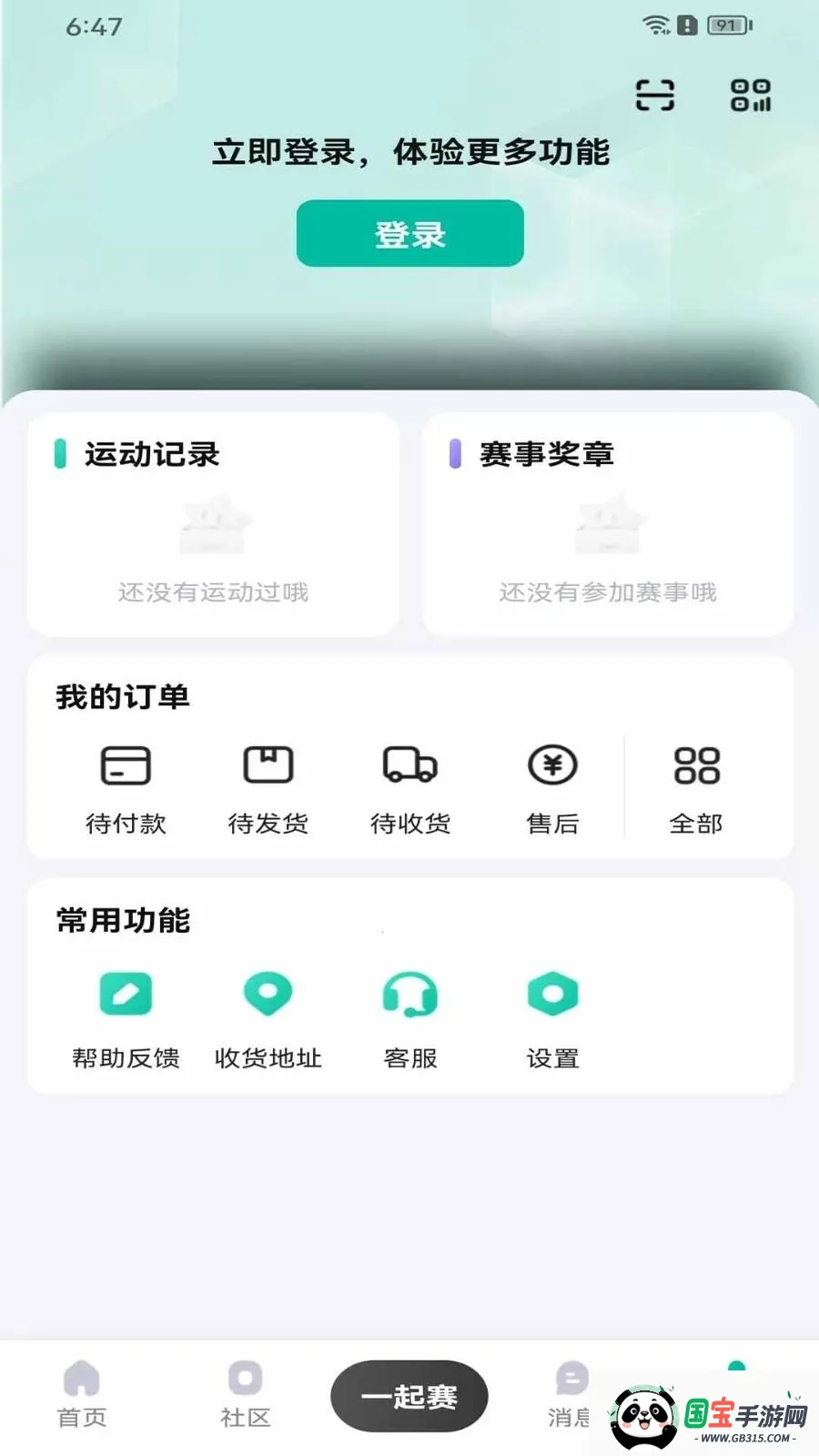
Task: Open the 待发货 awaiting shipment icon
Action: click(x=268, y=765)
